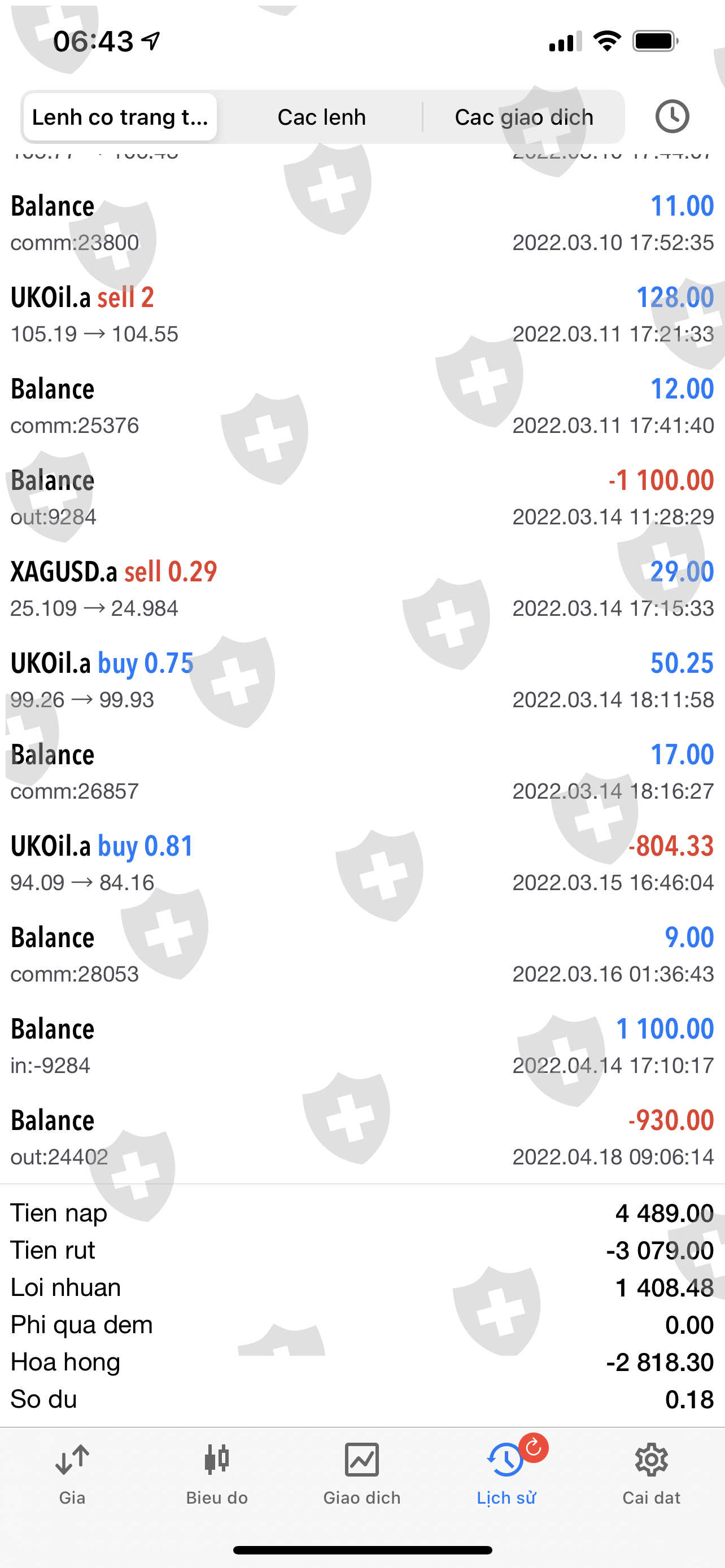Switch to the "Cac lenh" segment
The height and width of the screenshot is (1568, 725).
coord(321,117)
